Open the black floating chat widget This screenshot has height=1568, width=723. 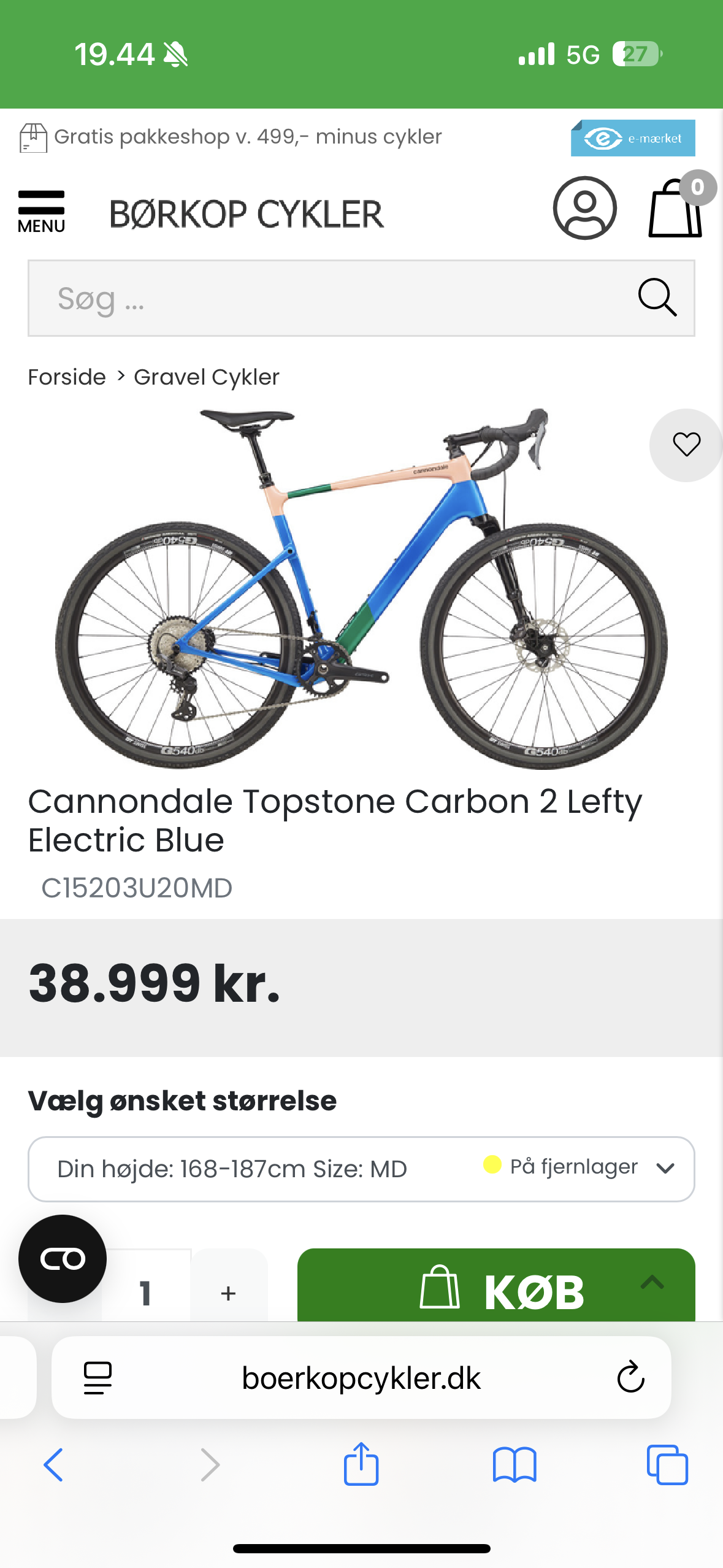(x=63, y=1259)
